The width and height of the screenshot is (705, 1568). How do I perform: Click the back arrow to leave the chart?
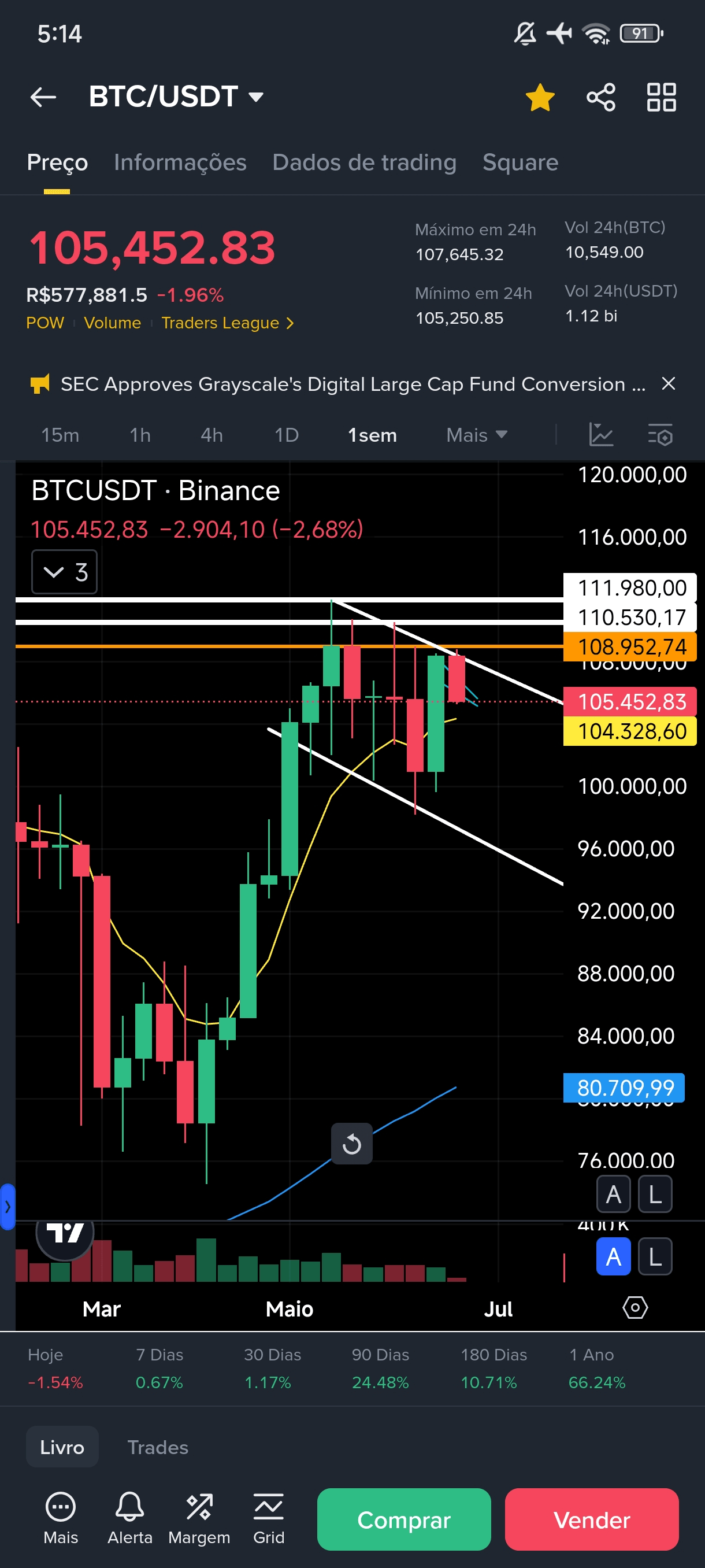coord(43,96)
